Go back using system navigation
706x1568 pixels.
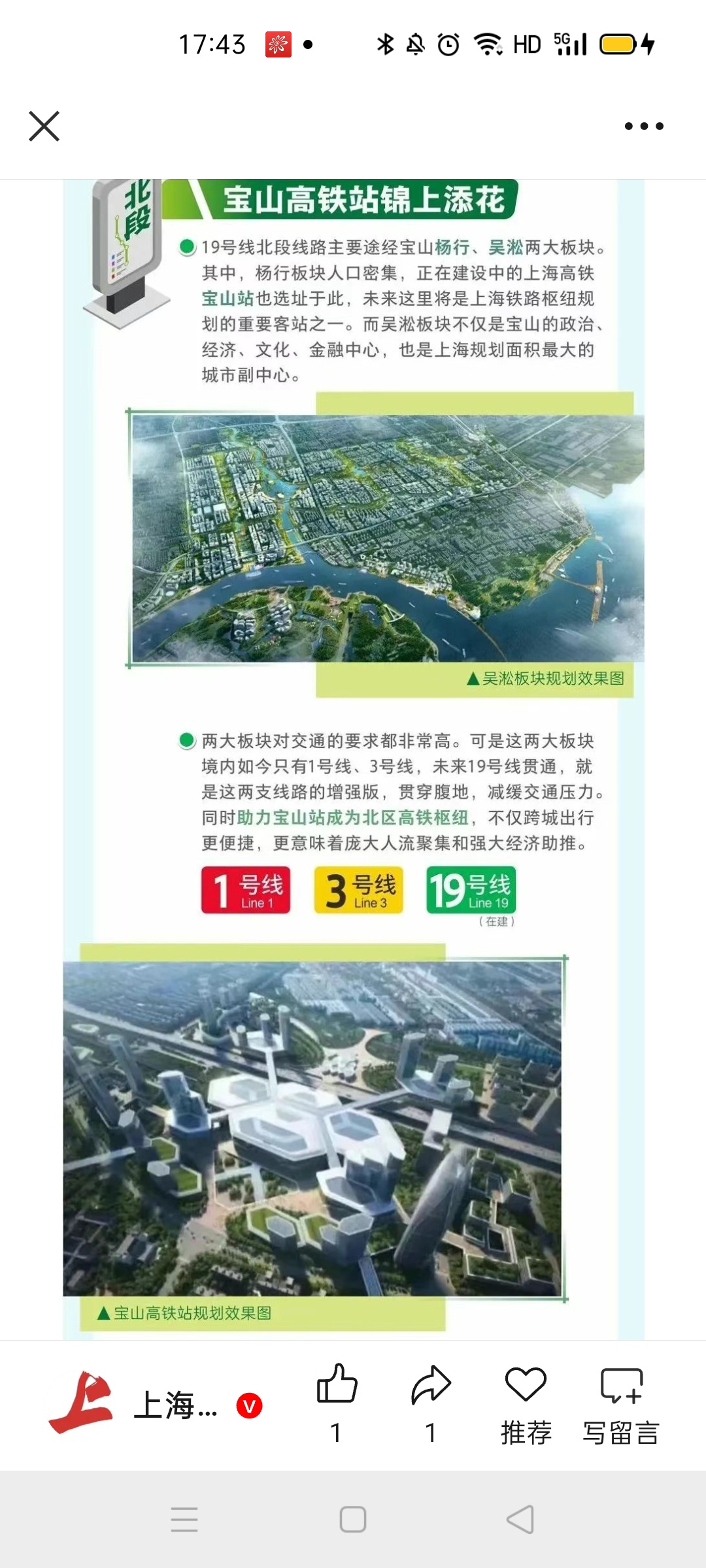[520, 1519]
